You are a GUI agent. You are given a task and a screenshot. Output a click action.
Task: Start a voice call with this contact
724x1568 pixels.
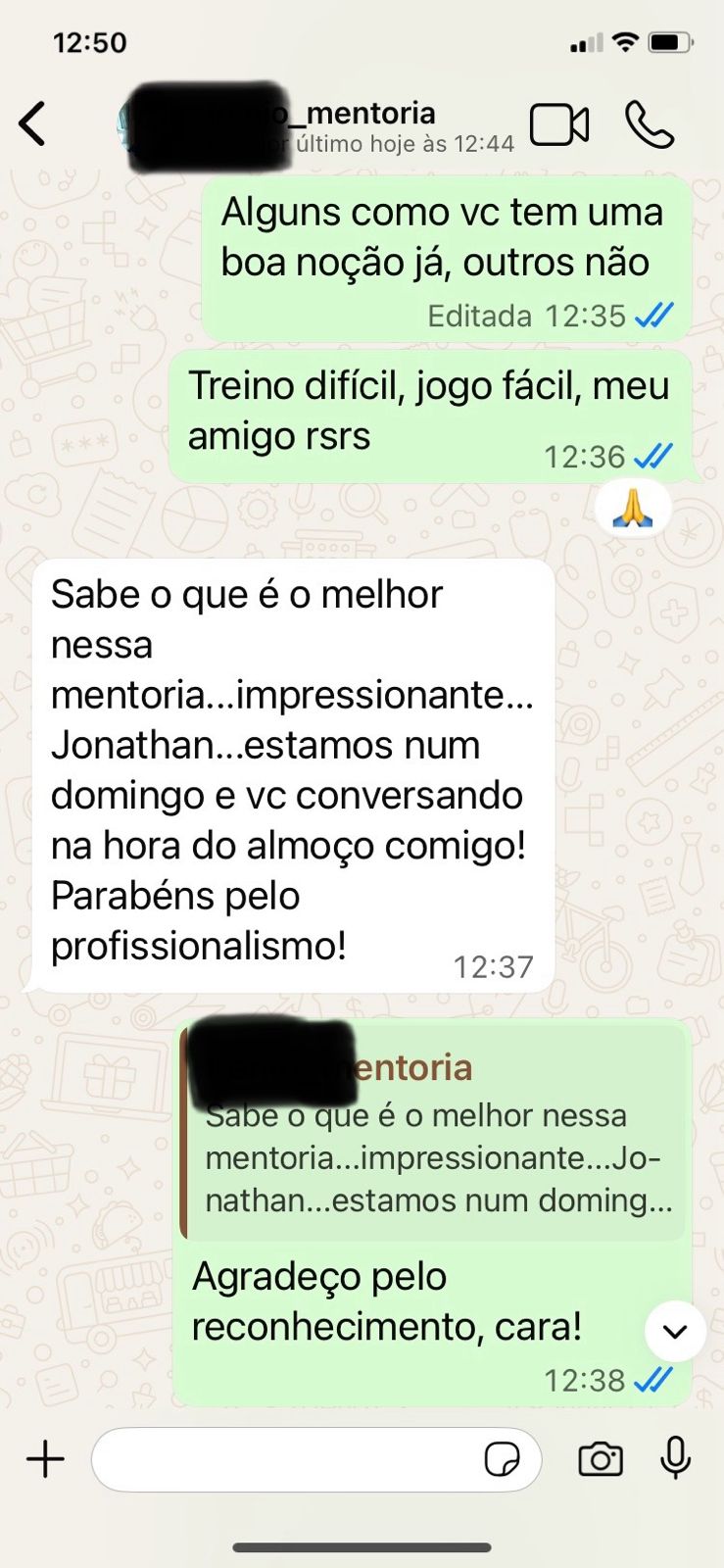(x=650, y=124)
